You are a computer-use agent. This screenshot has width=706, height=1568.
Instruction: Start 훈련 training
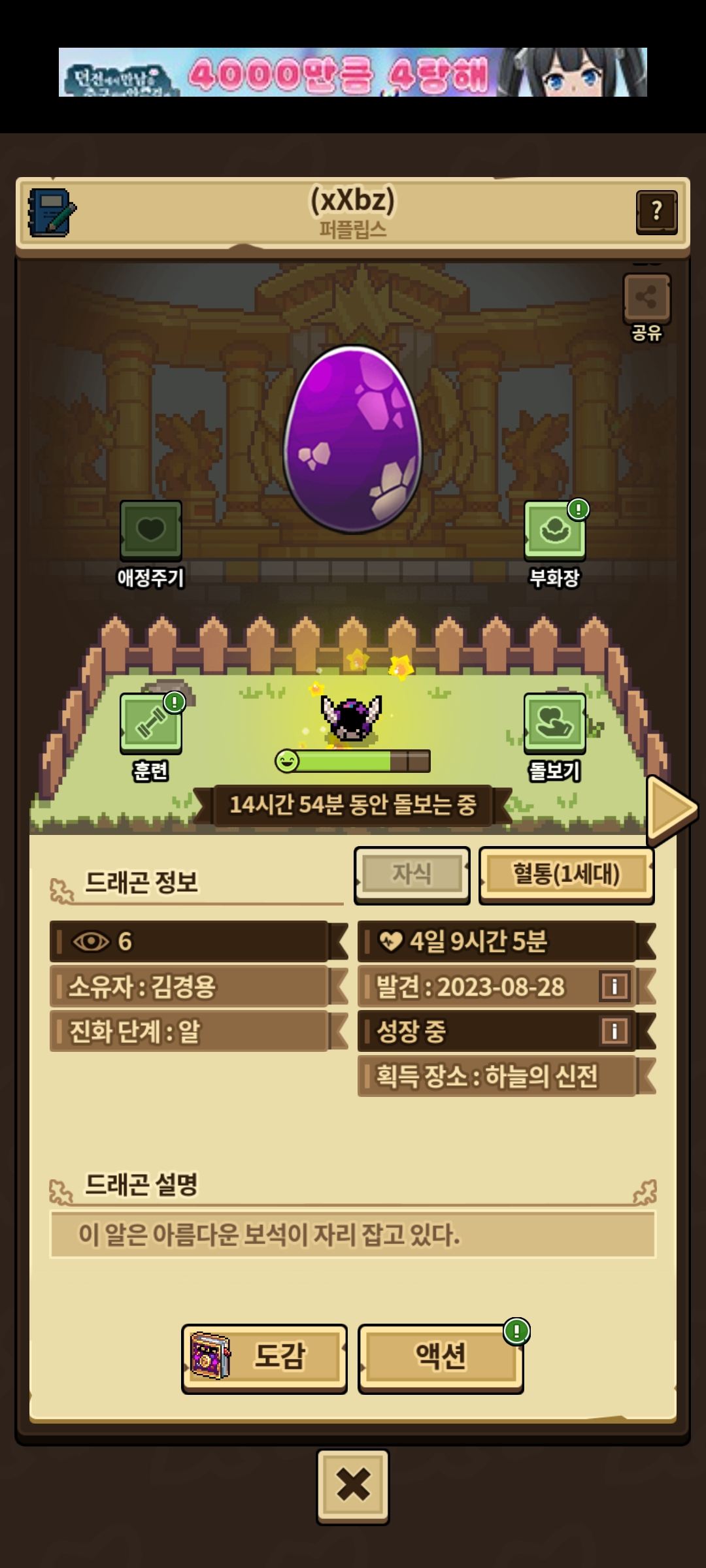click(x=151, y=737)
